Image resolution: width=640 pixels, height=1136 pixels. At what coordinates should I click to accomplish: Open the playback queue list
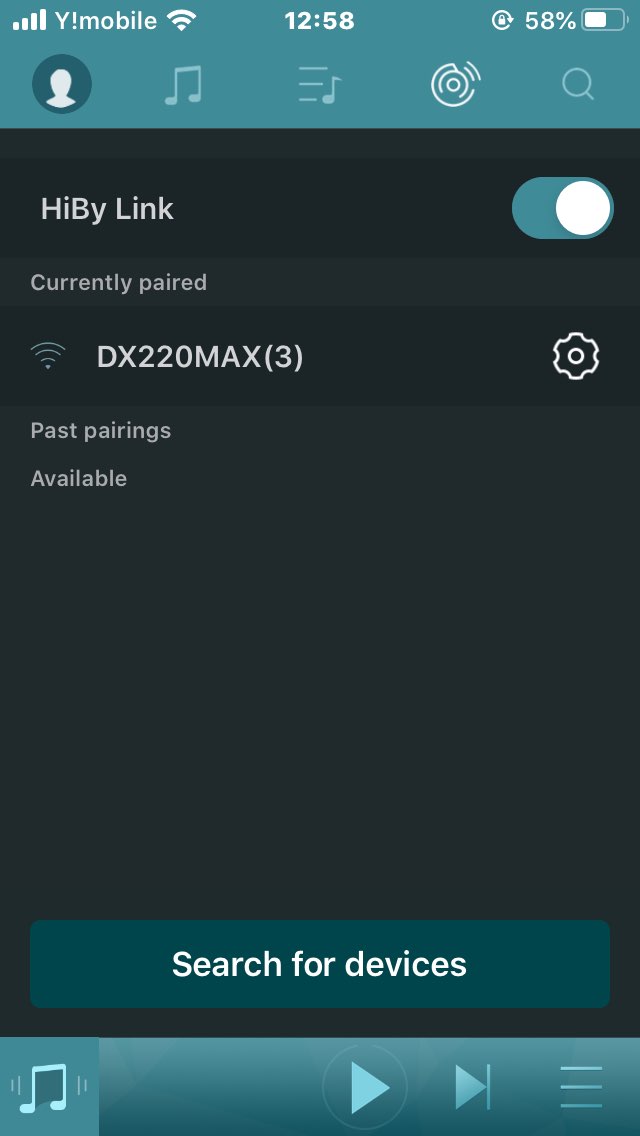(x=581, y=1087)
